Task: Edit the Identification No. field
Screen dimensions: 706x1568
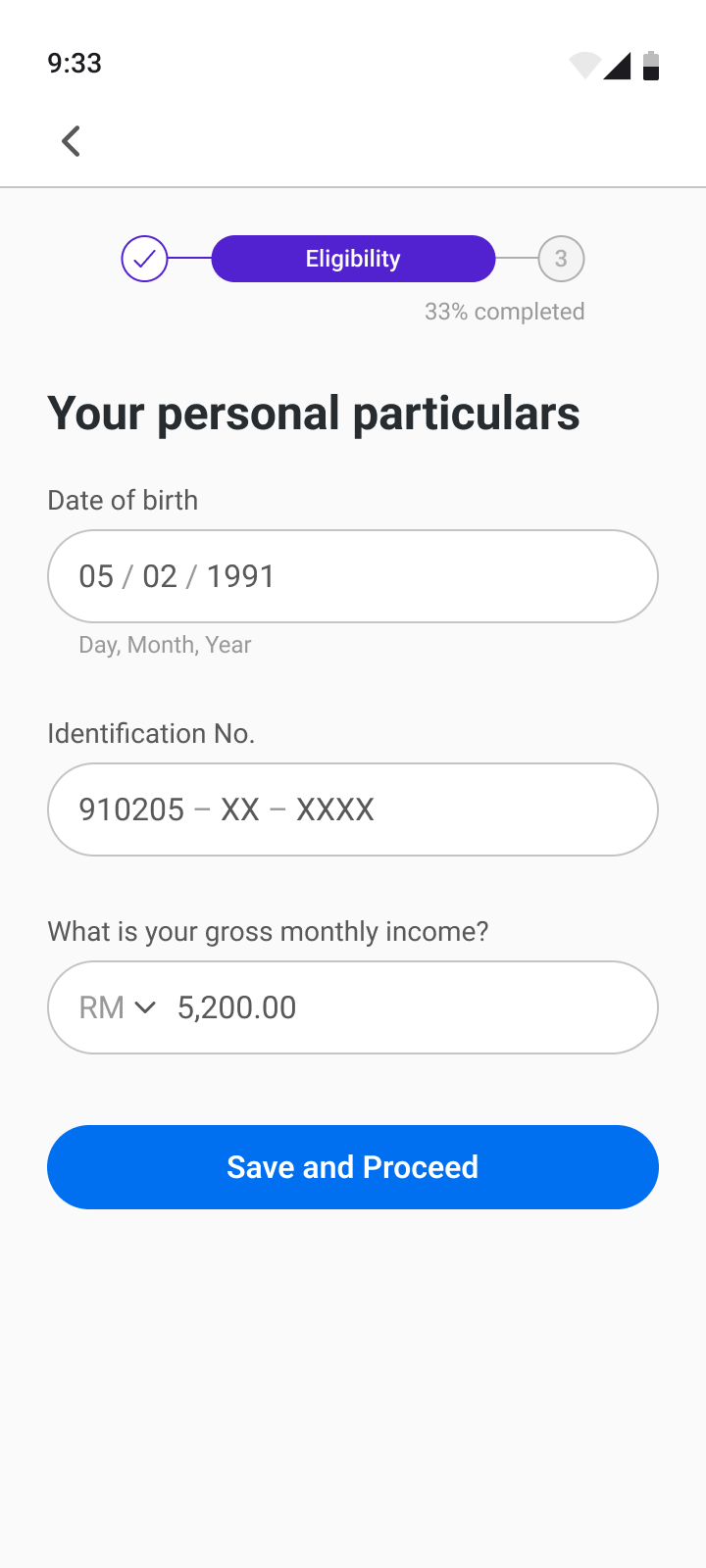Action: click(353, 809)
